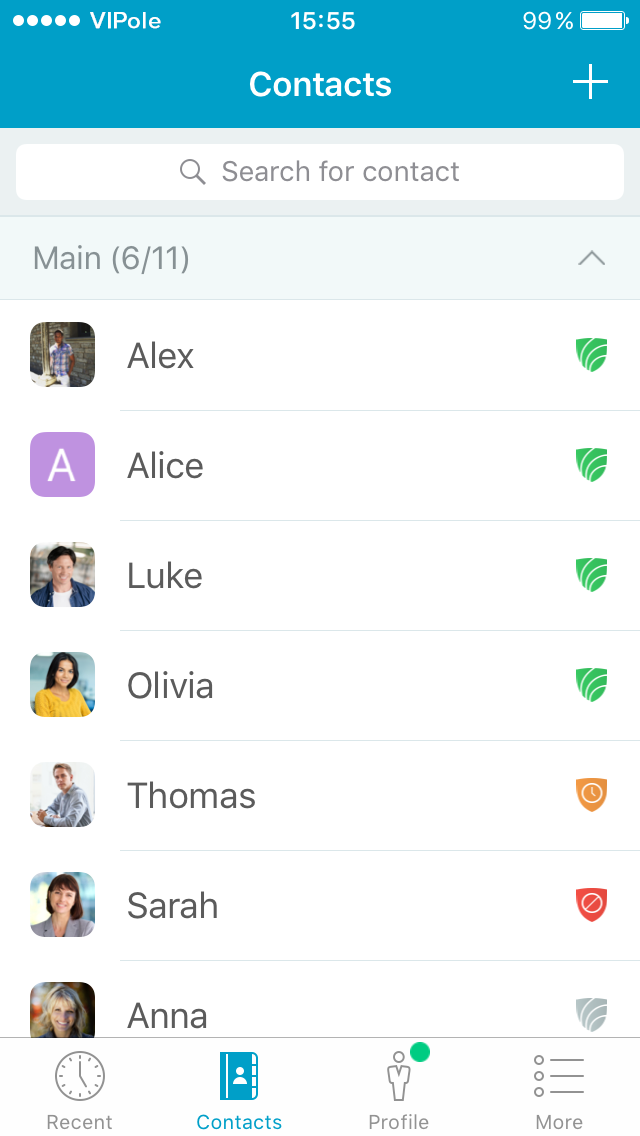
Task: Collapse the Main contacts group
Action: [x=591, y=258]
